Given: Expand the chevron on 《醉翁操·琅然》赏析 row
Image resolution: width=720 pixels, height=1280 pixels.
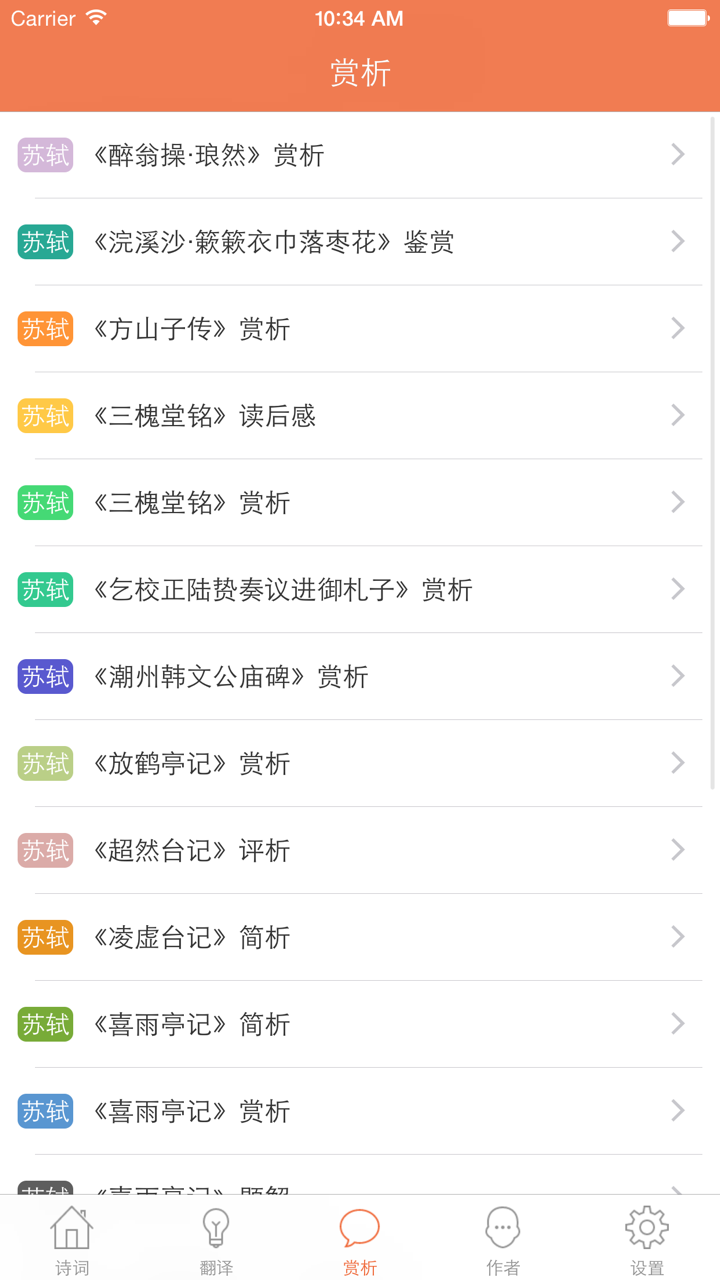Looking at the screenshot, I should tap(678, 155).
